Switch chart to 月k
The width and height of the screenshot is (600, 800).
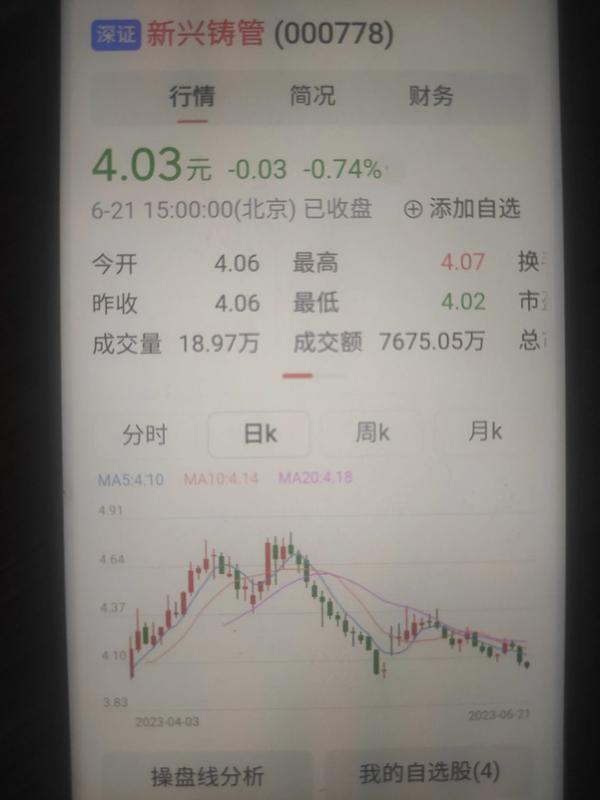pyautogui.click(x=485, y=432)
